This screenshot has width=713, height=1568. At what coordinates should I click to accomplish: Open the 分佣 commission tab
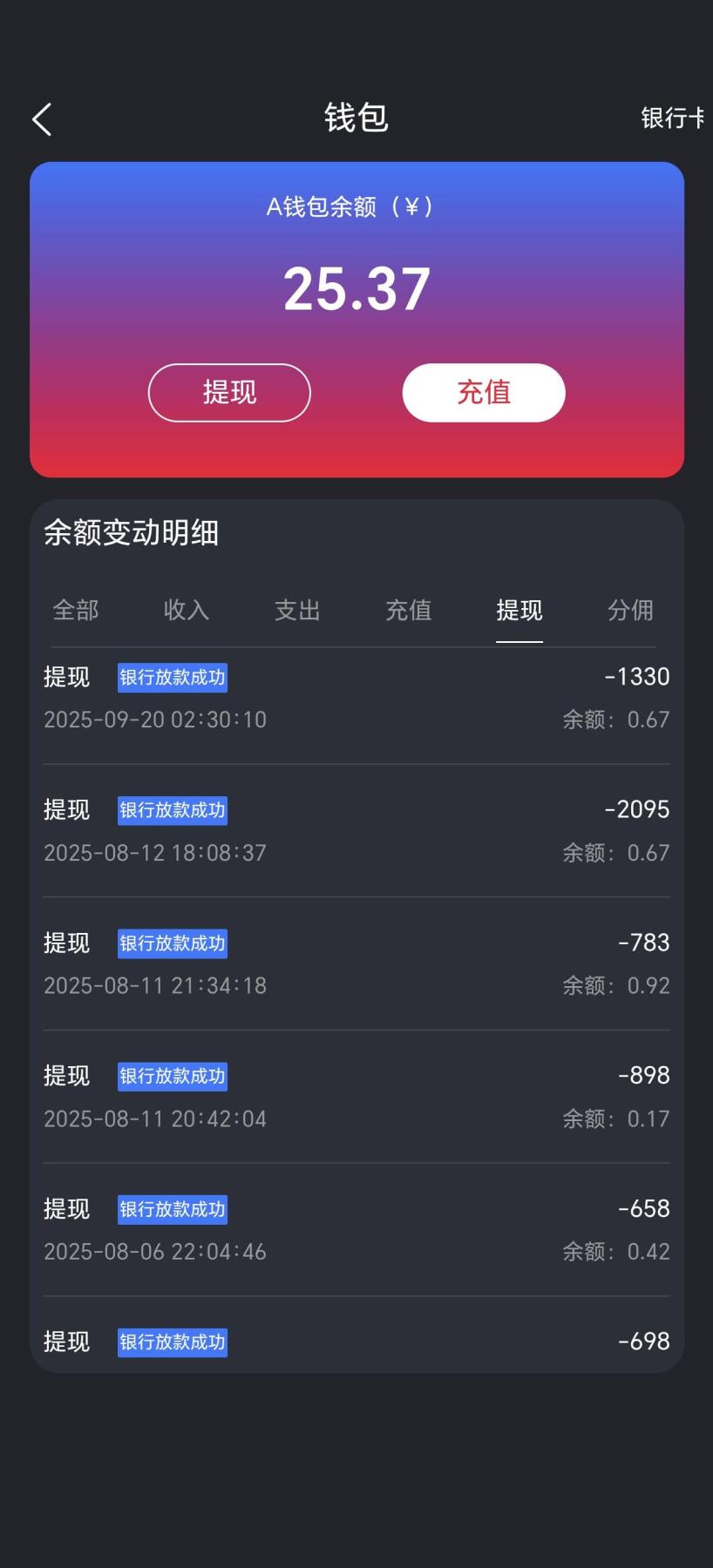[x=631, y=611]
